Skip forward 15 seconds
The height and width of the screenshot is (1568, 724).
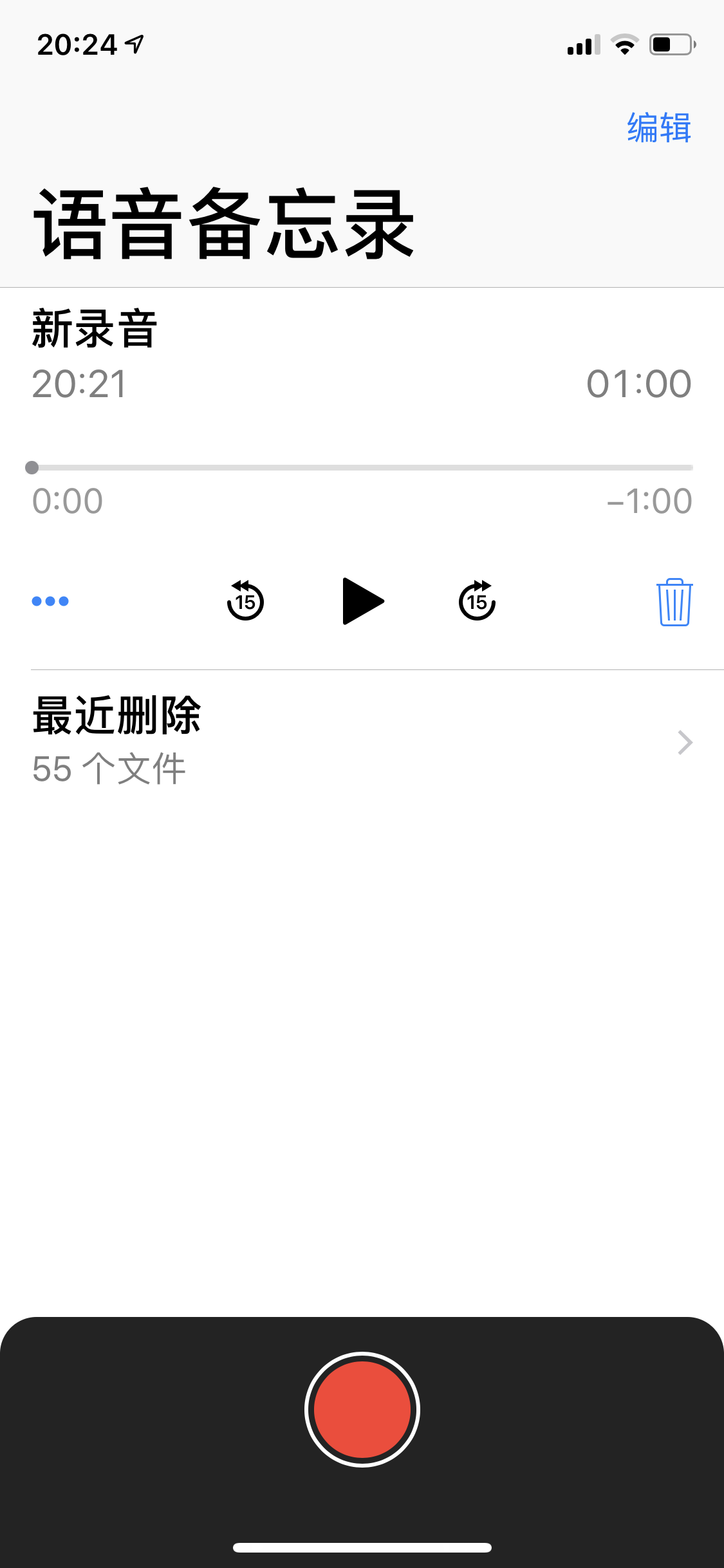[477, 601]
